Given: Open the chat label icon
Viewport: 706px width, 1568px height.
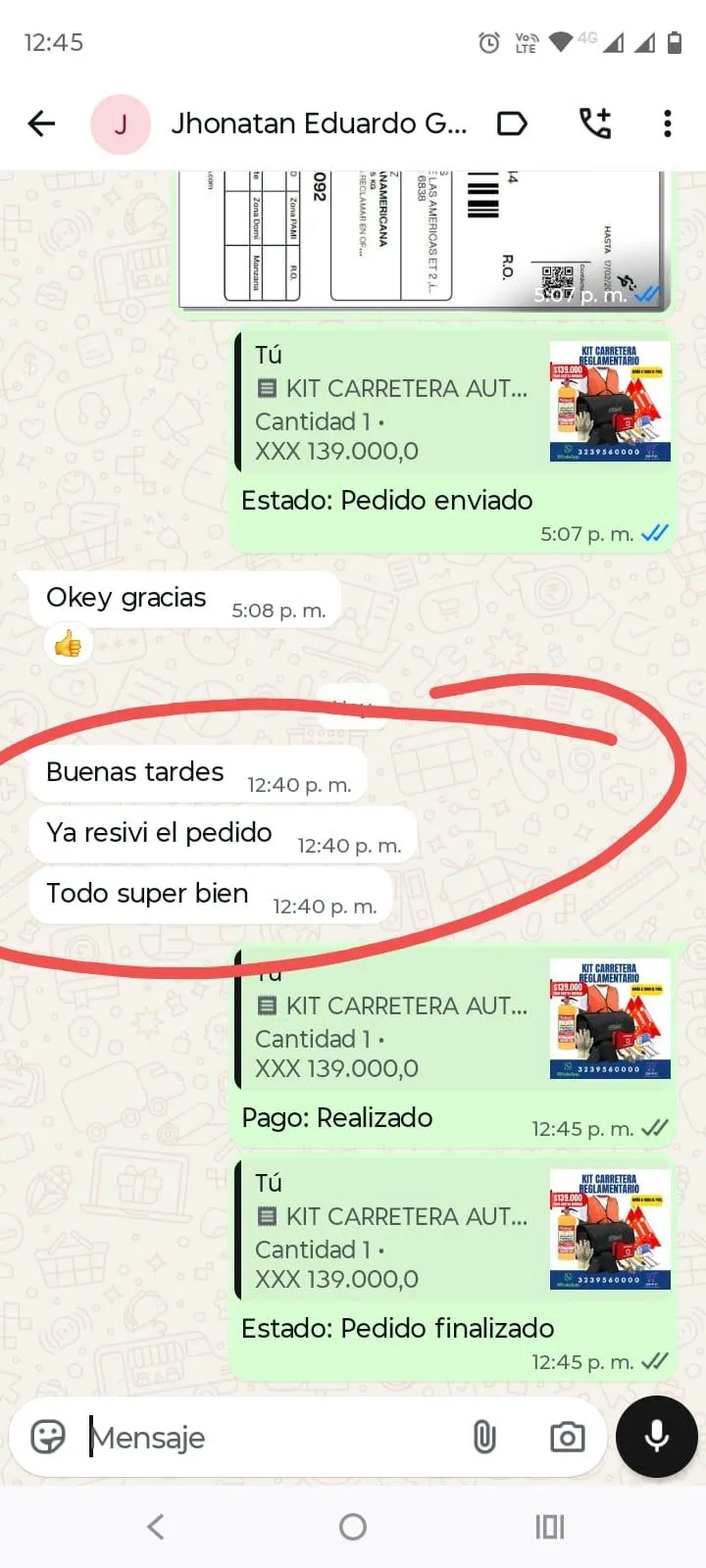Looking at the screenshot, I should [x=512, y=123].
